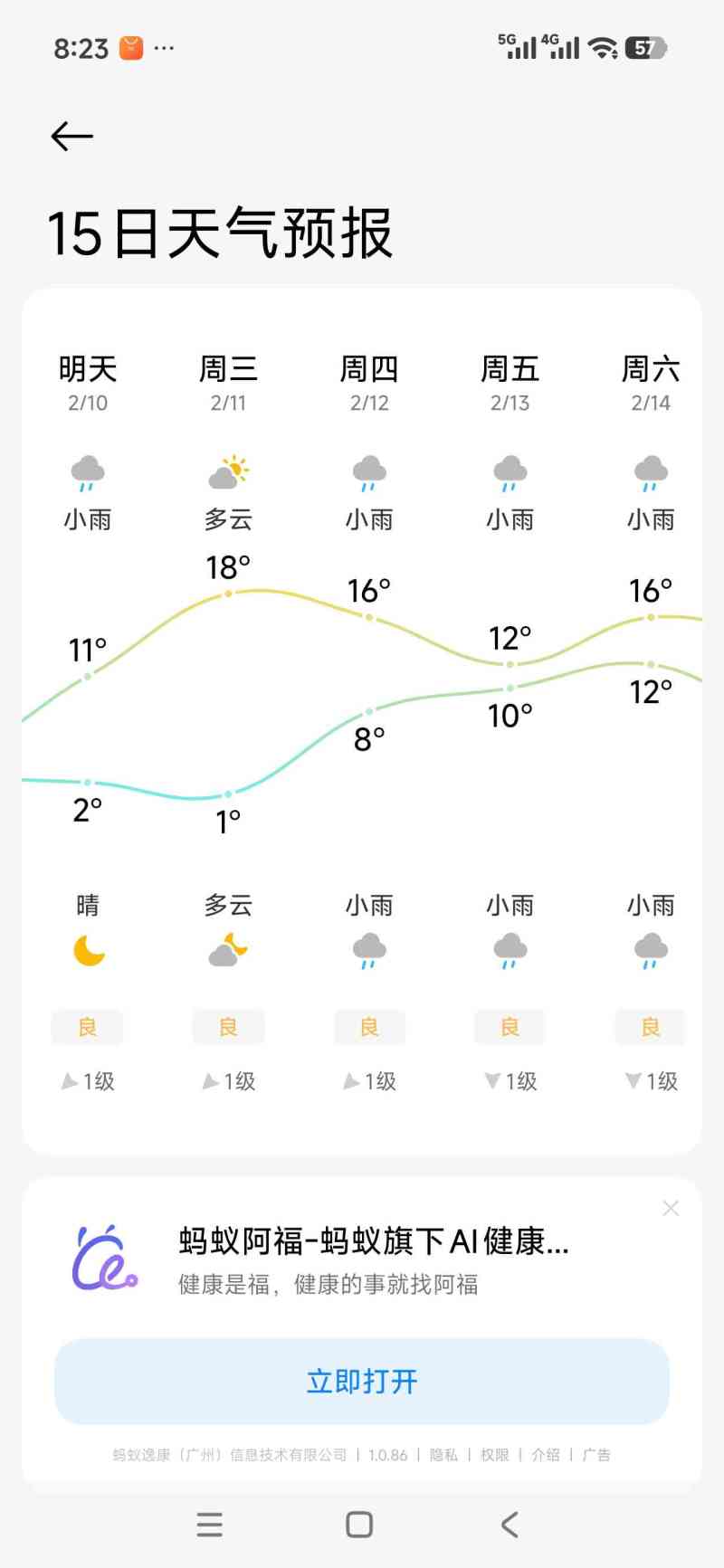This screenshot has height=1568, width=724.
Task: Open the 隐私 link in the ad footer
Action: [443, 1455]
